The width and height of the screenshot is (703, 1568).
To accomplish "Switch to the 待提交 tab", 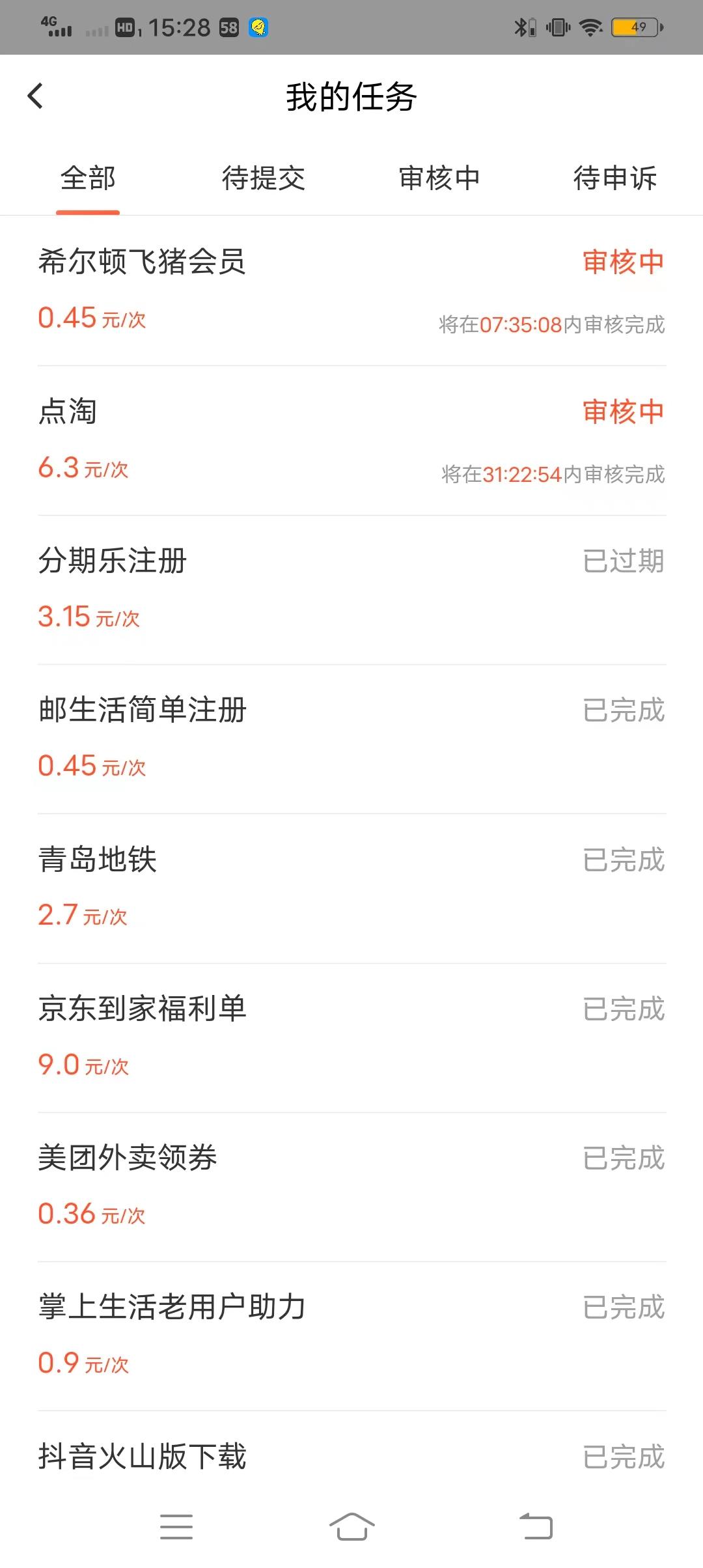I will [264, 178].
